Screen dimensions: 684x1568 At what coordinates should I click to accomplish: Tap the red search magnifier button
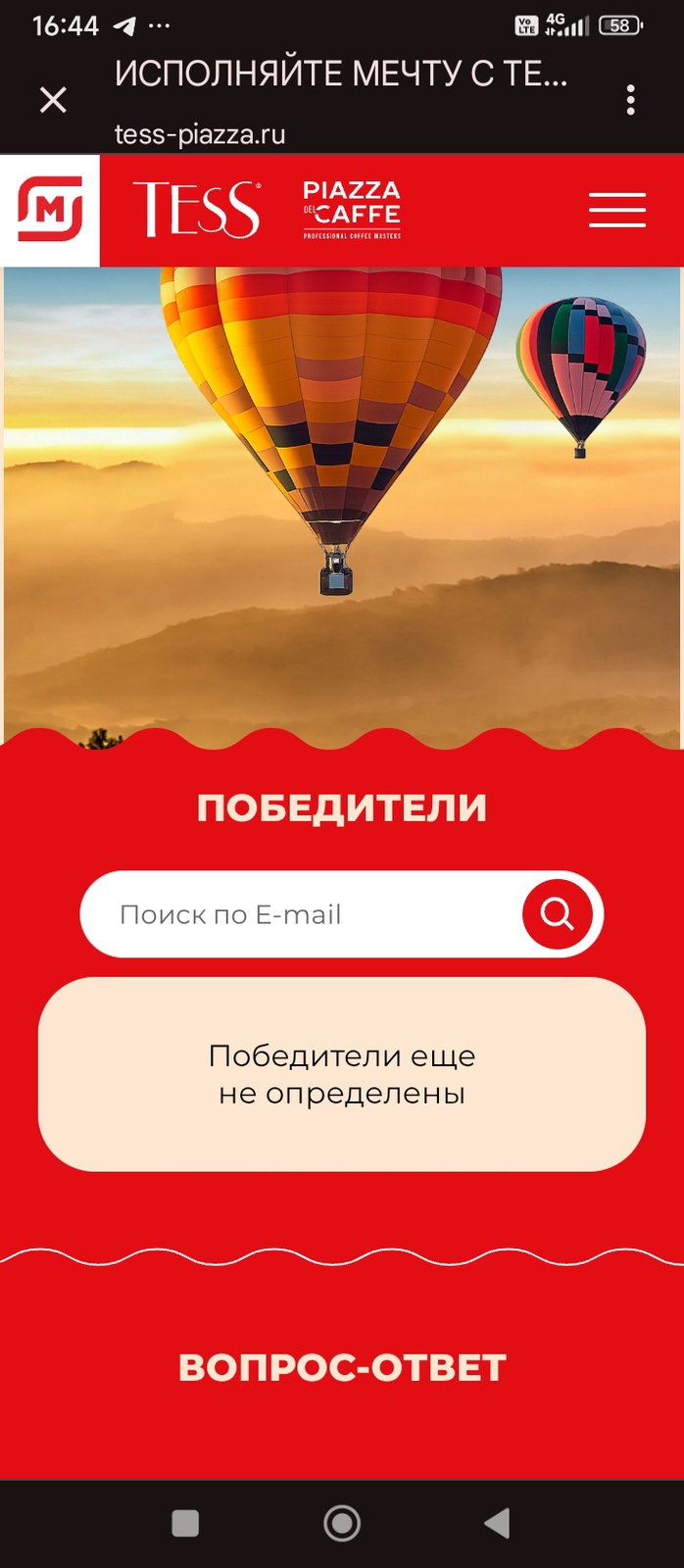click(x=558, y=914)
